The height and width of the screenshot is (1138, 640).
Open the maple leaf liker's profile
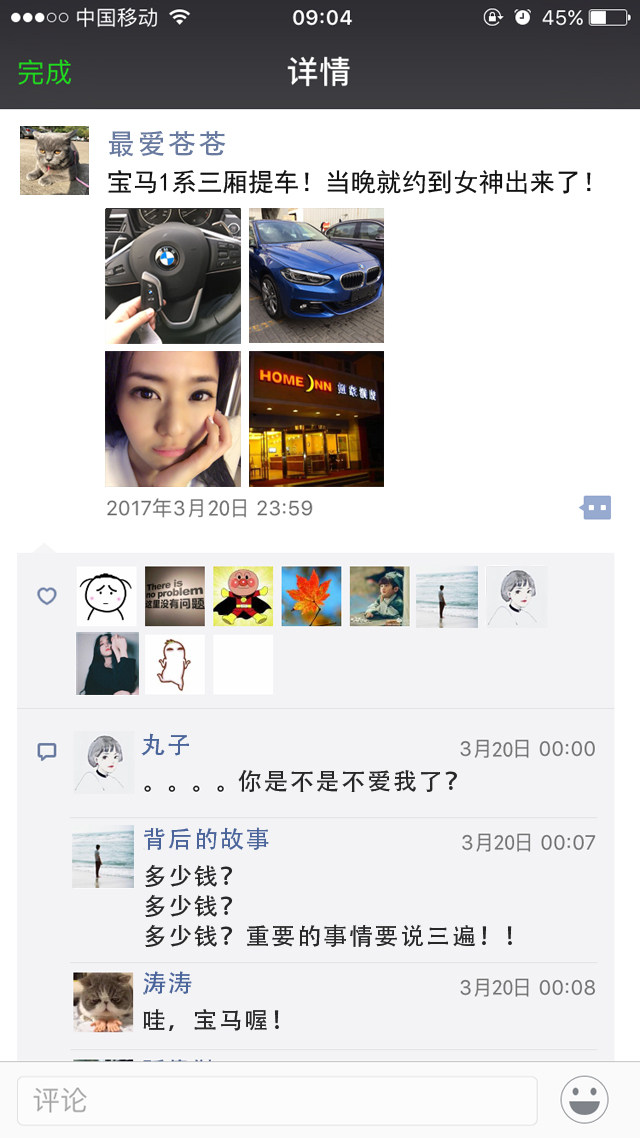[311, 596]
